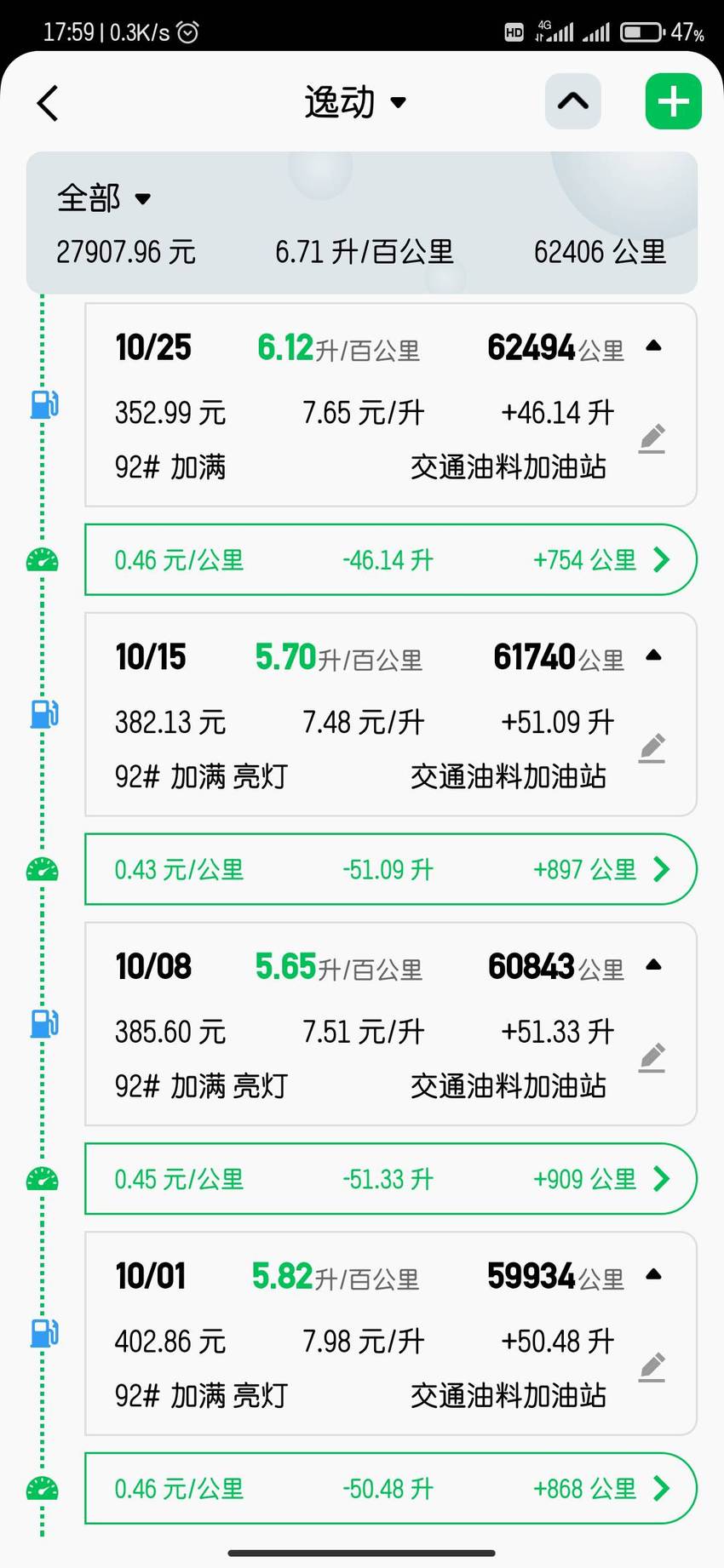Screen dimensions: 724x1568
Task: Go back using the top-left arrow
Action: pos(48,104)
